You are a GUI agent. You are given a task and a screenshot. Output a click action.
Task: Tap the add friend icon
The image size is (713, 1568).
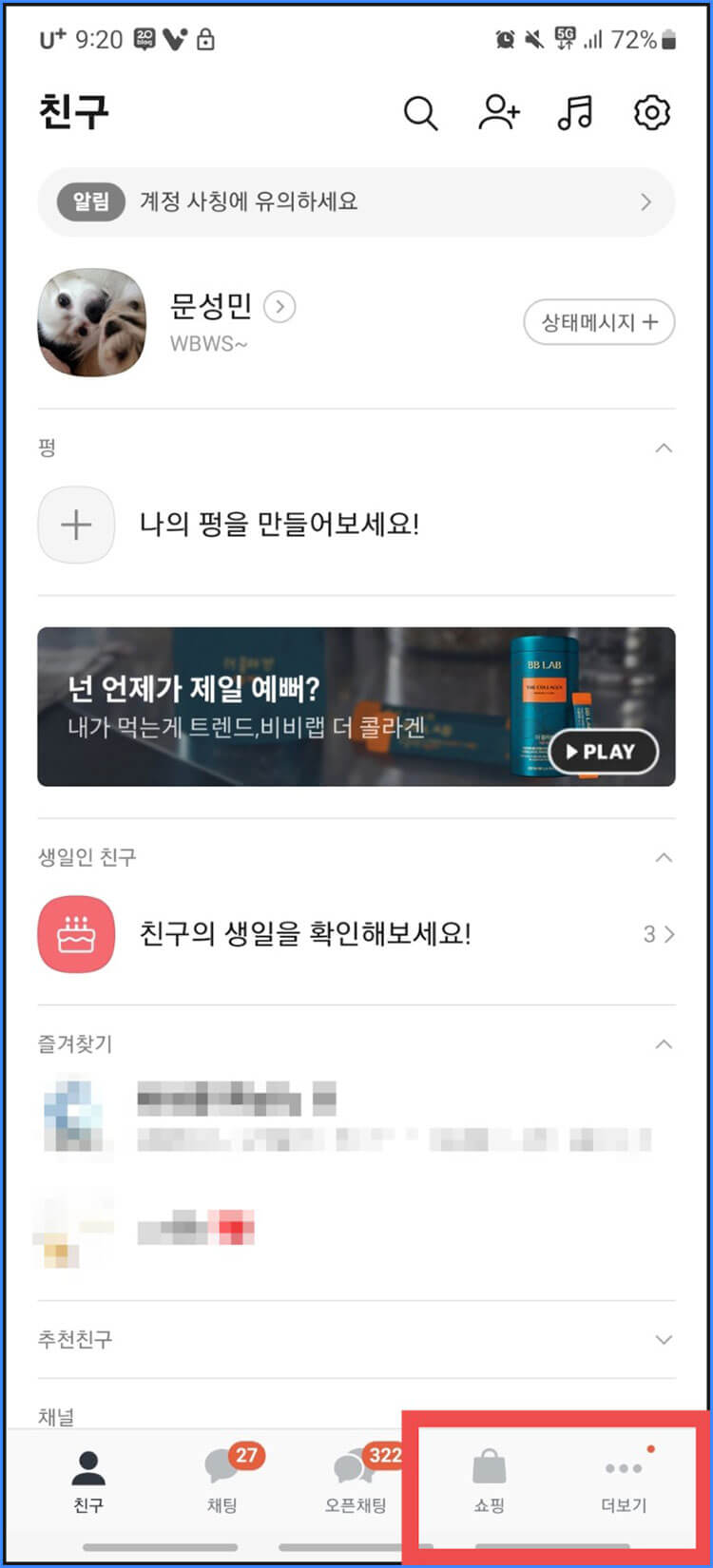pyautogui.click(x=497, y=112)
